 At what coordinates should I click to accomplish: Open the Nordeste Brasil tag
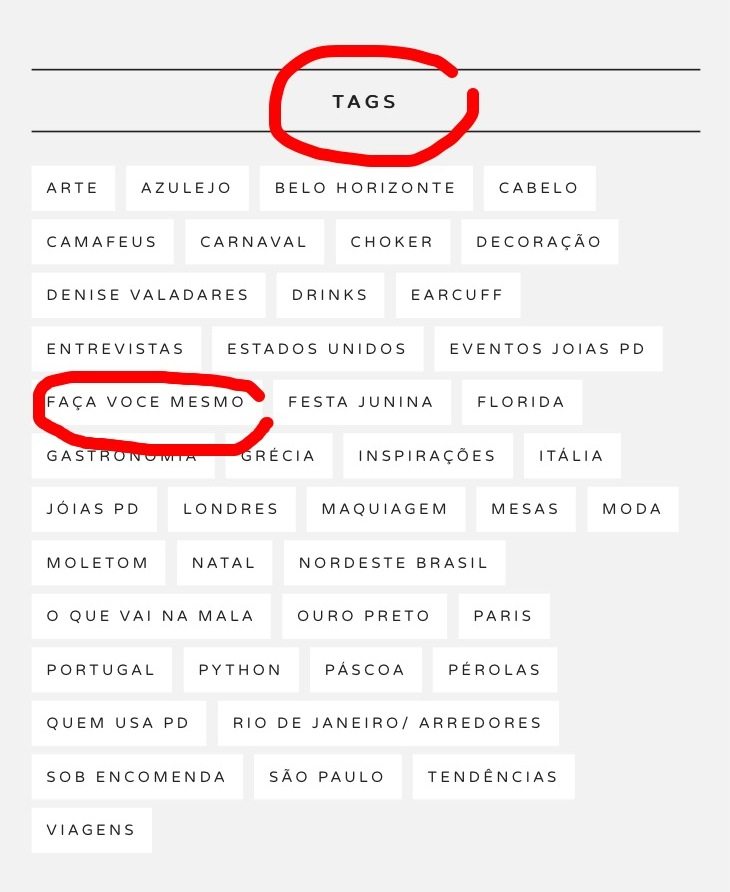click(x=394, y=563)
